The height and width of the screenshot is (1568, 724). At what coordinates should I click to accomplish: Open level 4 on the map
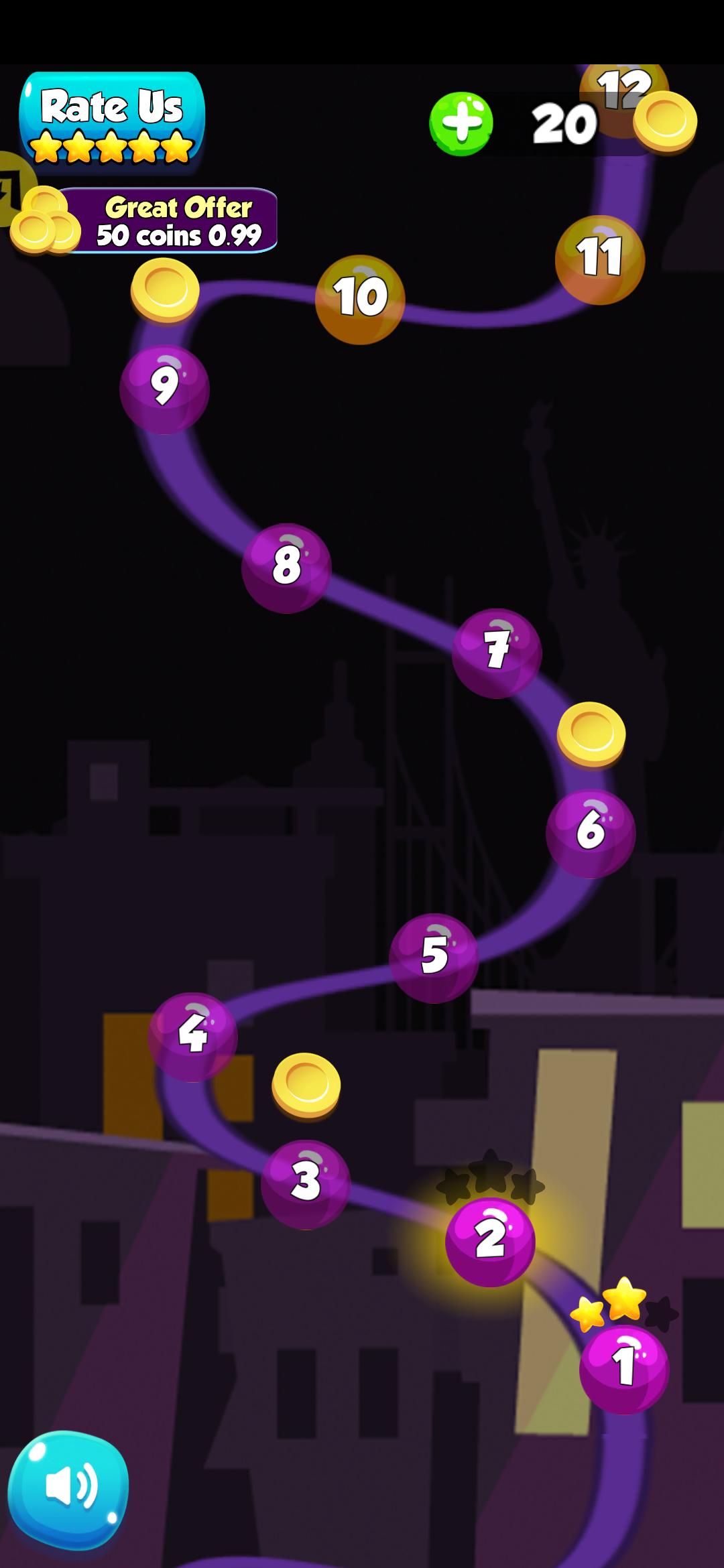coord(193,1037)
